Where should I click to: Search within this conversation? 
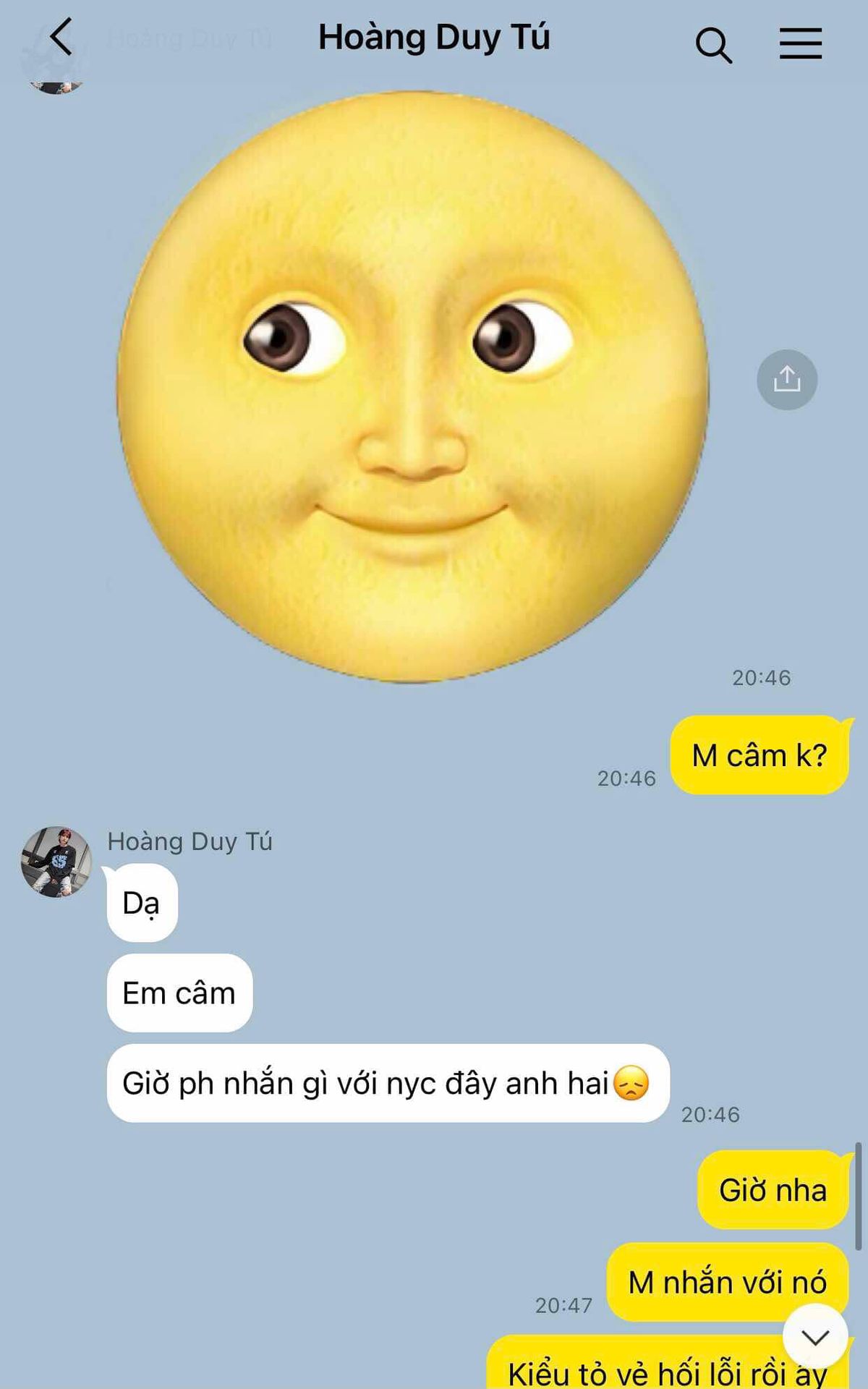click(713, 45)
